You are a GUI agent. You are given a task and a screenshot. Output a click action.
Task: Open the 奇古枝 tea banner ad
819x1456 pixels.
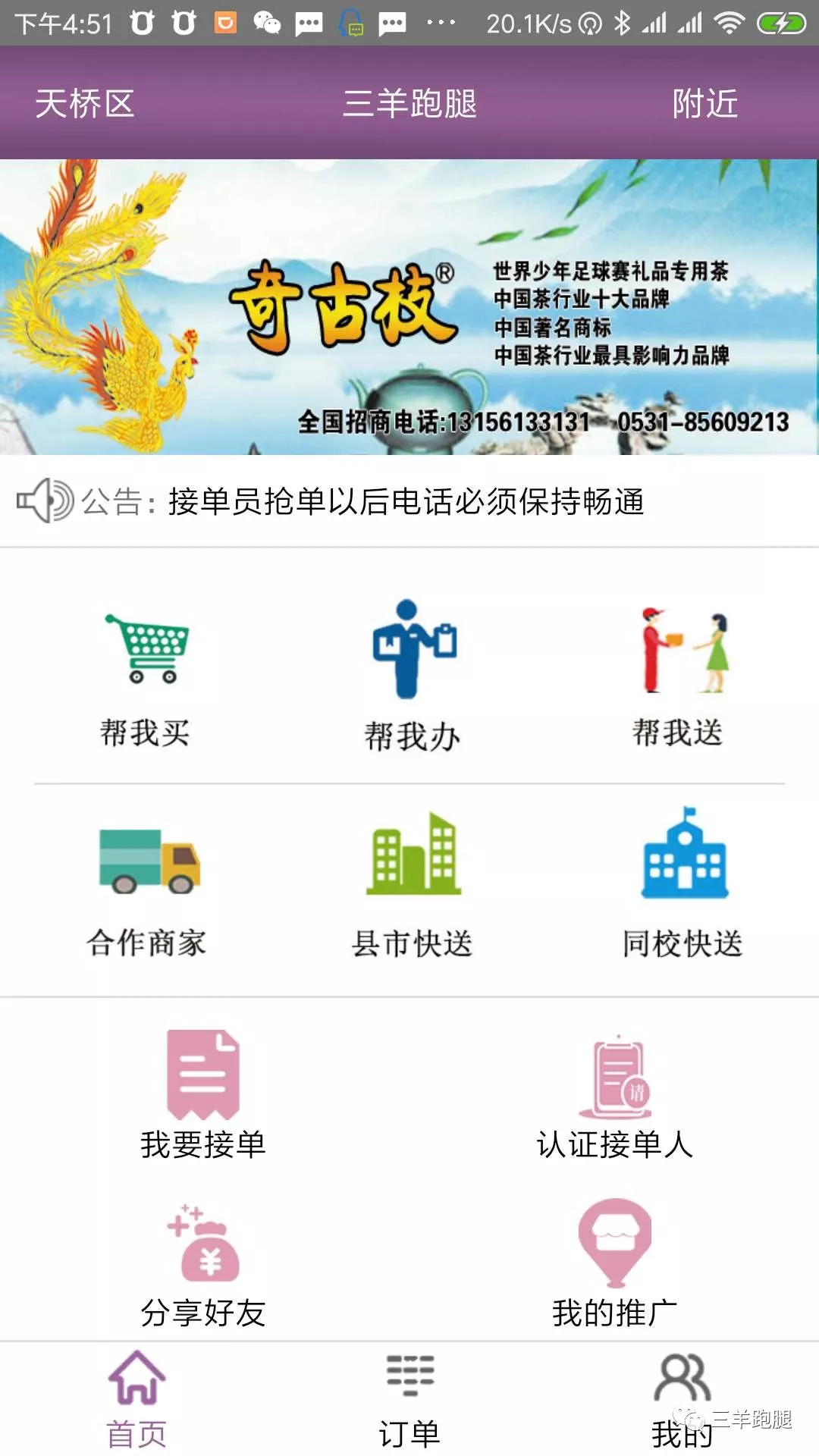(409, 307)
